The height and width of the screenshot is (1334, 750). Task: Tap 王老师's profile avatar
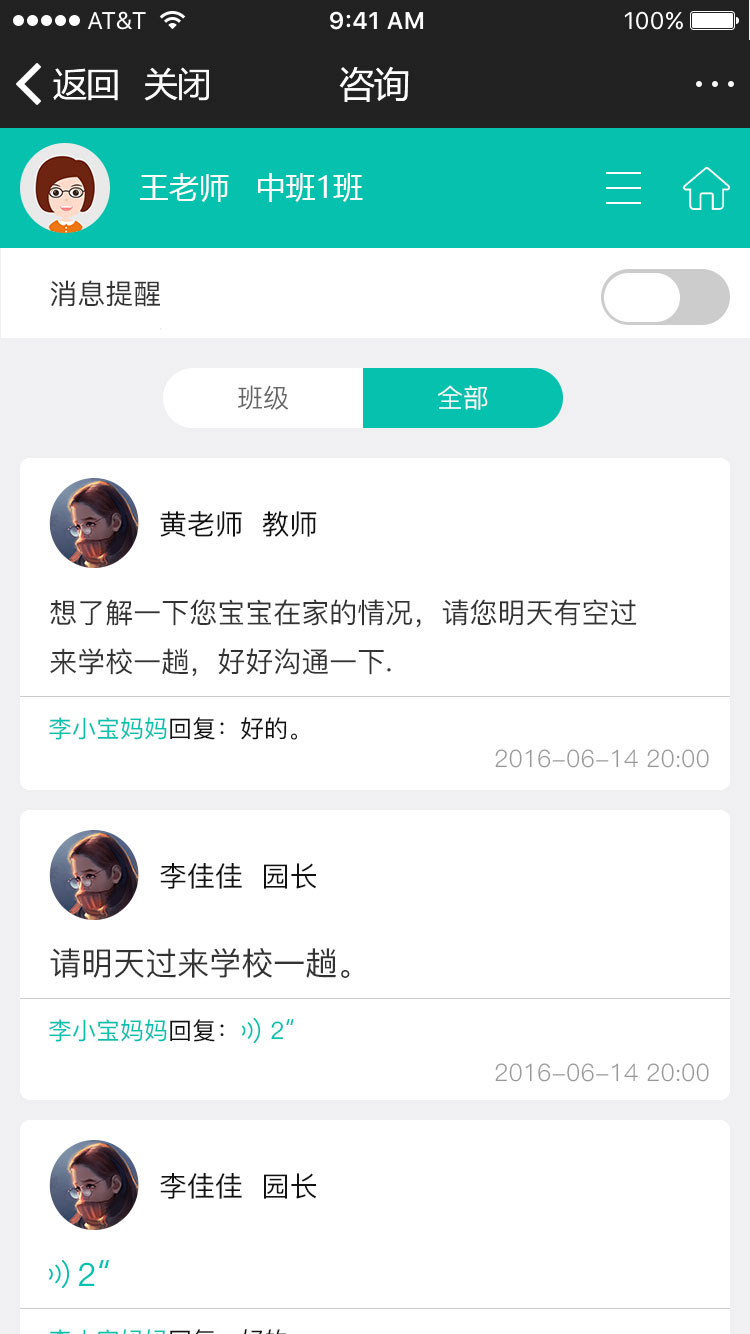[x=65, y=188]
